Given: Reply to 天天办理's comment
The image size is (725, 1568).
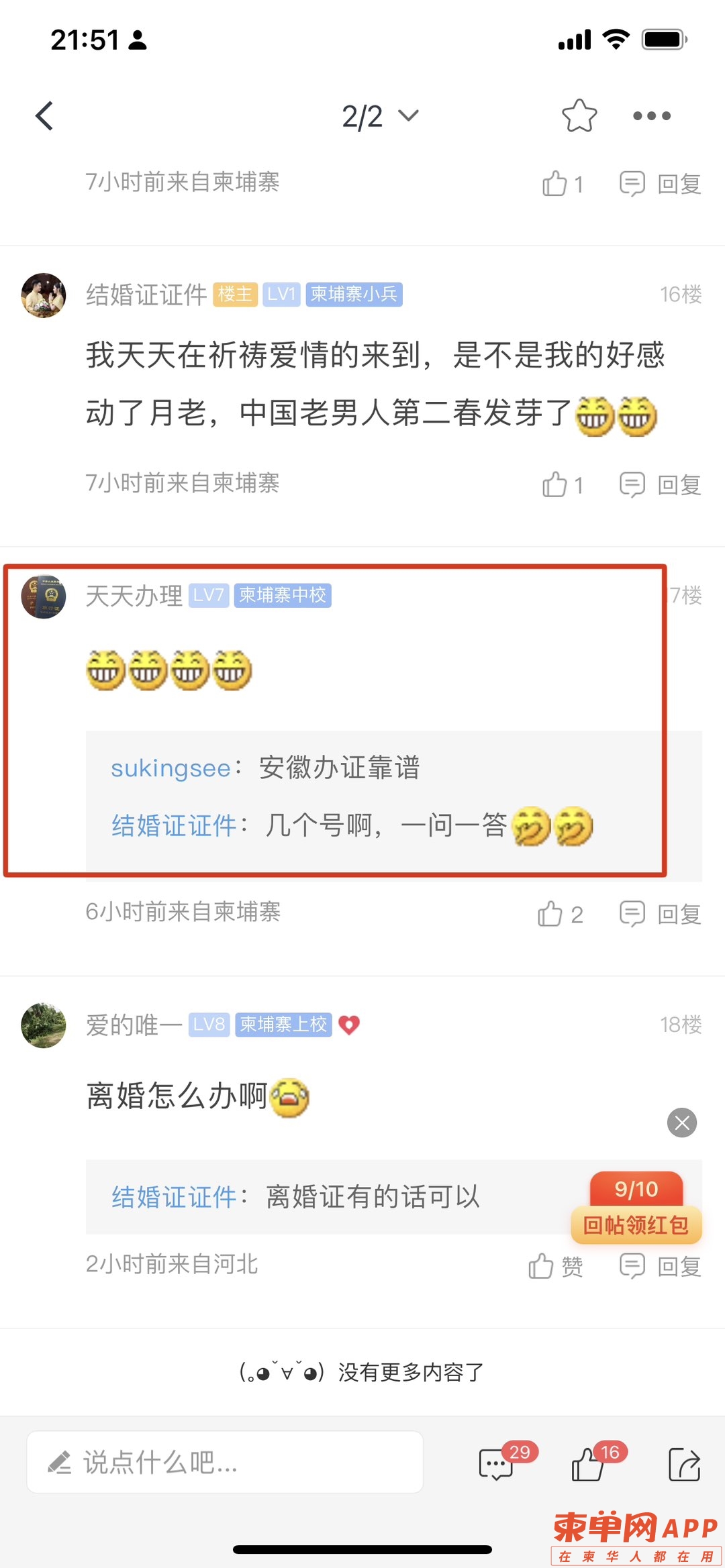Looking at the screenshot, I should point(661,914).
